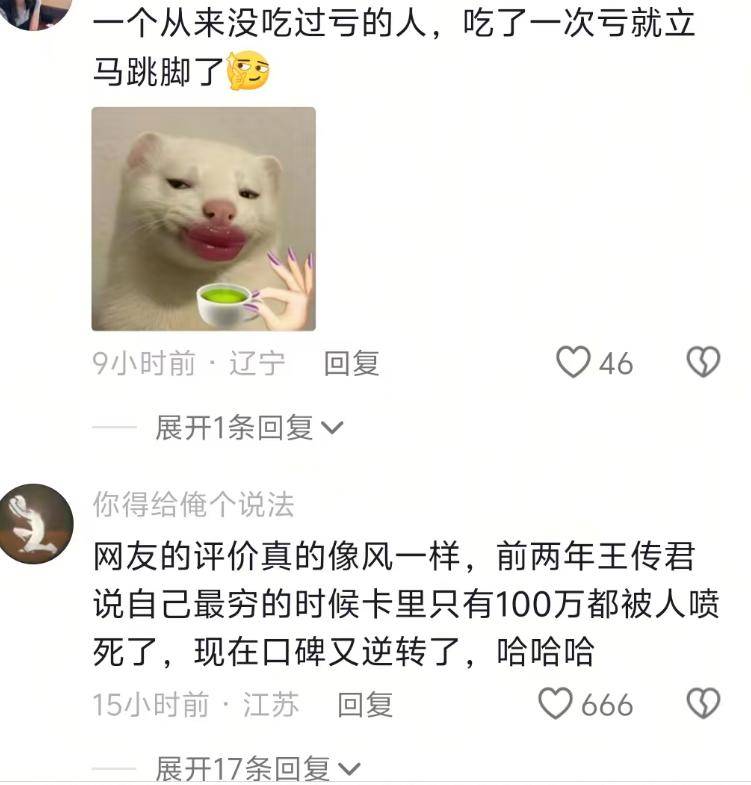Screen dimensions: 751x785
Task: Reply to the comment from 辽宁
Action: tap(351, 363)
